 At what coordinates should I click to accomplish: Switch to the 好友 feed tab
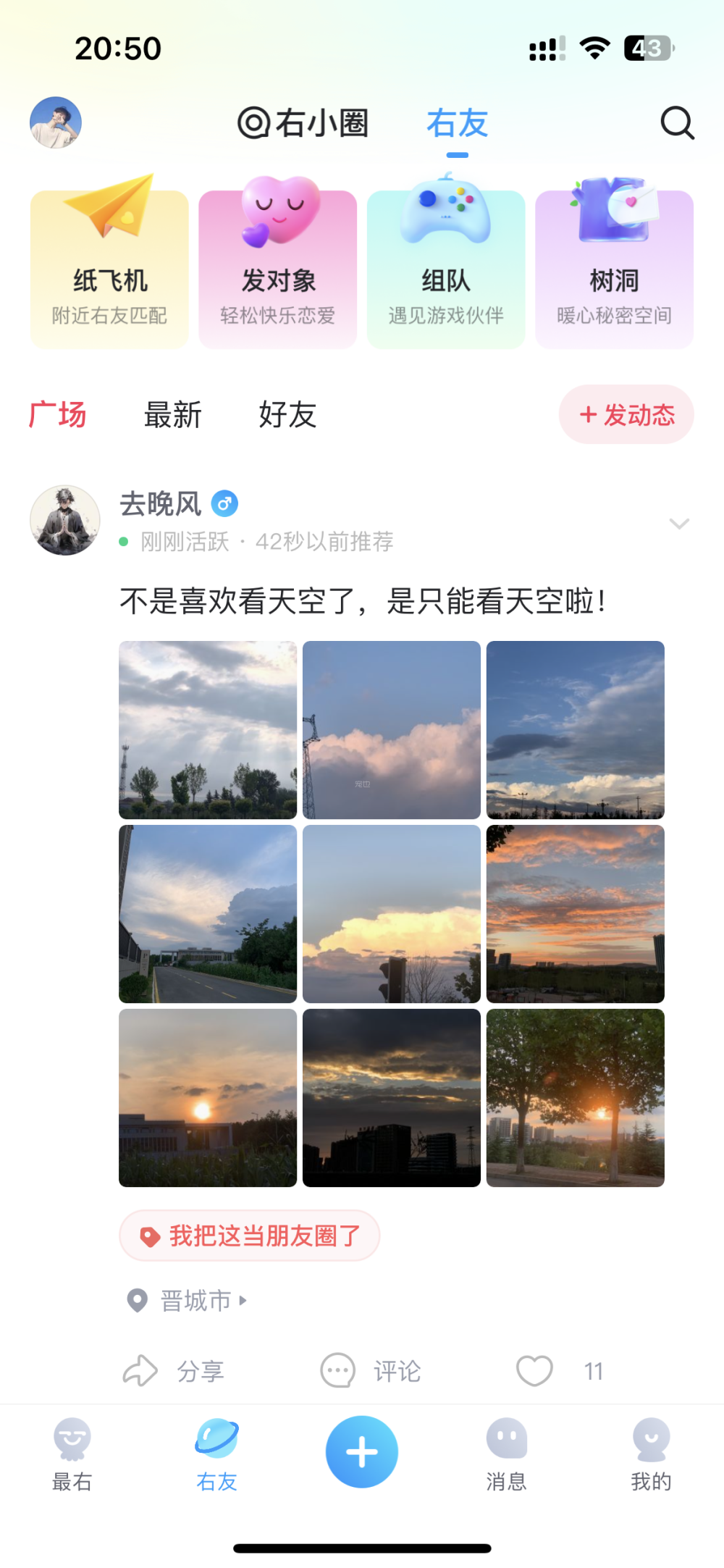pos(287,415)
